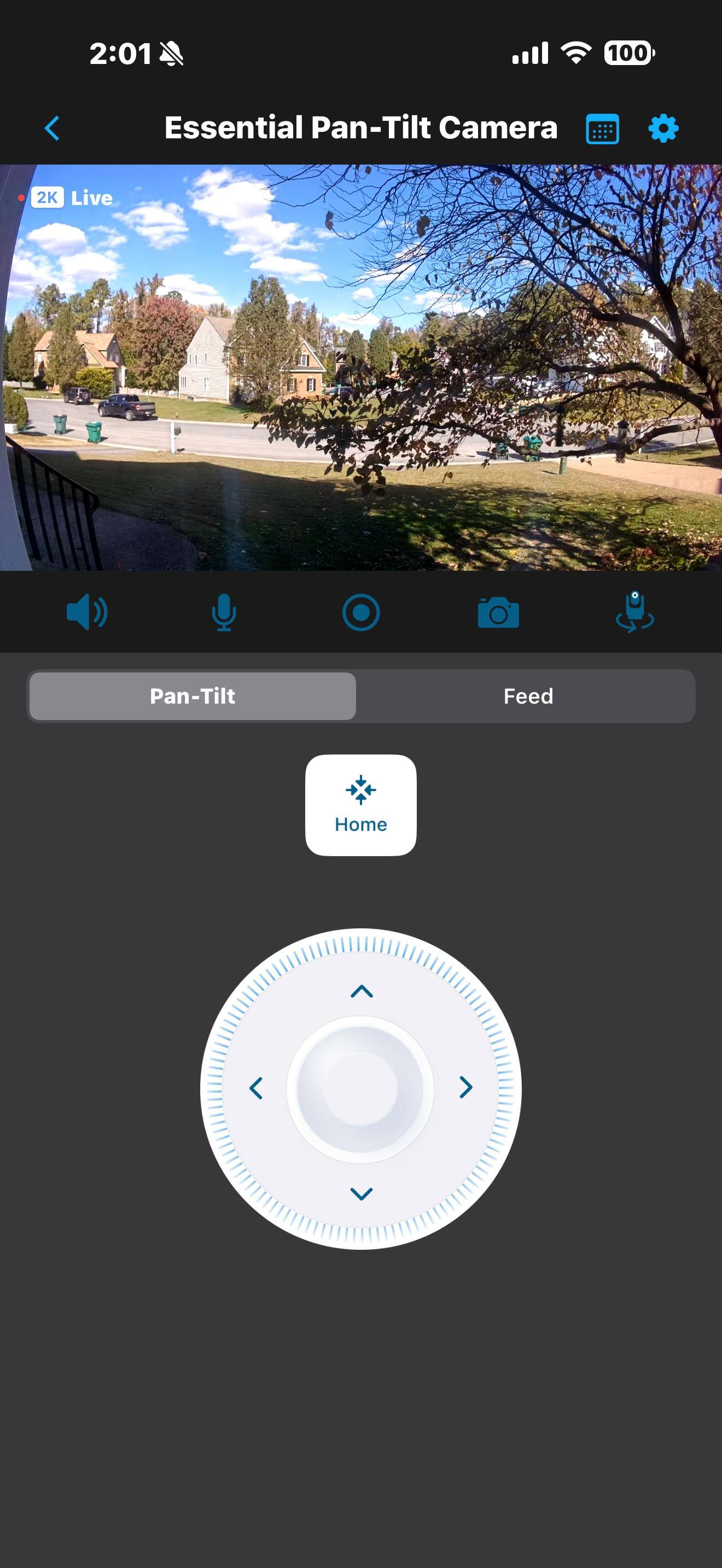Go back from the camera screen
This screenshot has width=722, height=1568.
[53, 128]
